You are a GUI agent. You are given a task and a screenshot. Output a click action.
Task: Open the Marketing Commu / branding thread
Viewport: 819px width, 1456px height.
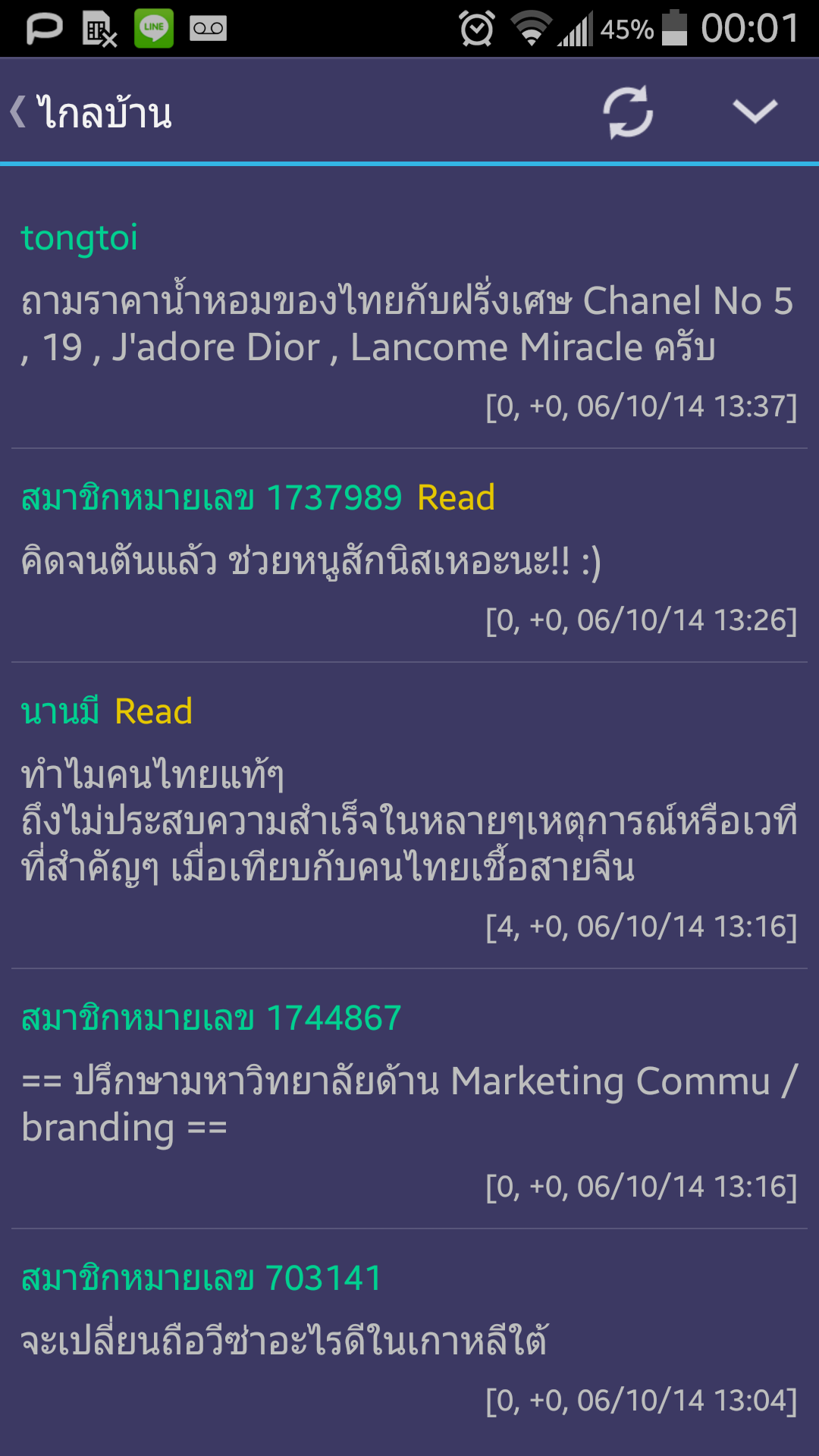pyautogui.click(x=408, y=1103)
